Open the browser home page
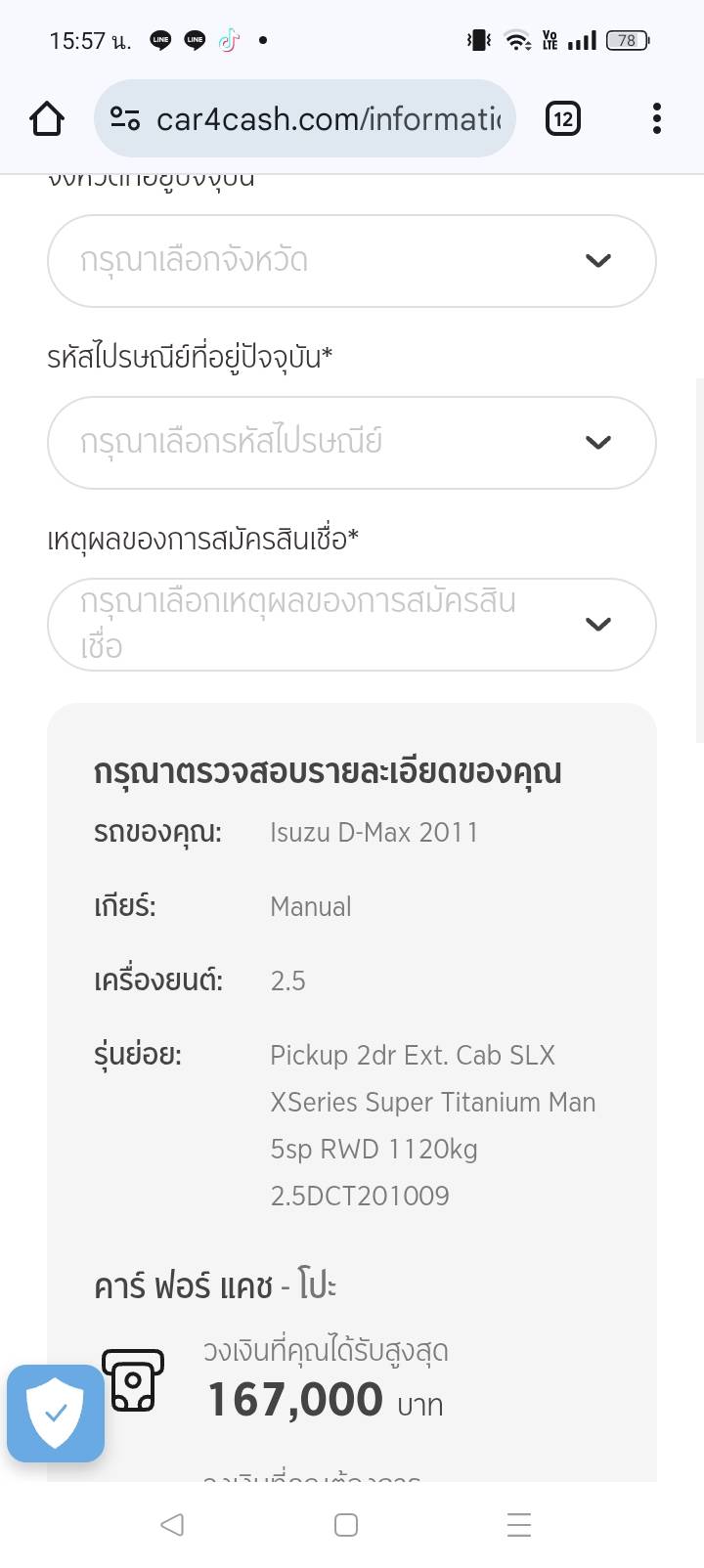Image resolution: width=704 pixels, height=1568 pixels. click(47, 119)
